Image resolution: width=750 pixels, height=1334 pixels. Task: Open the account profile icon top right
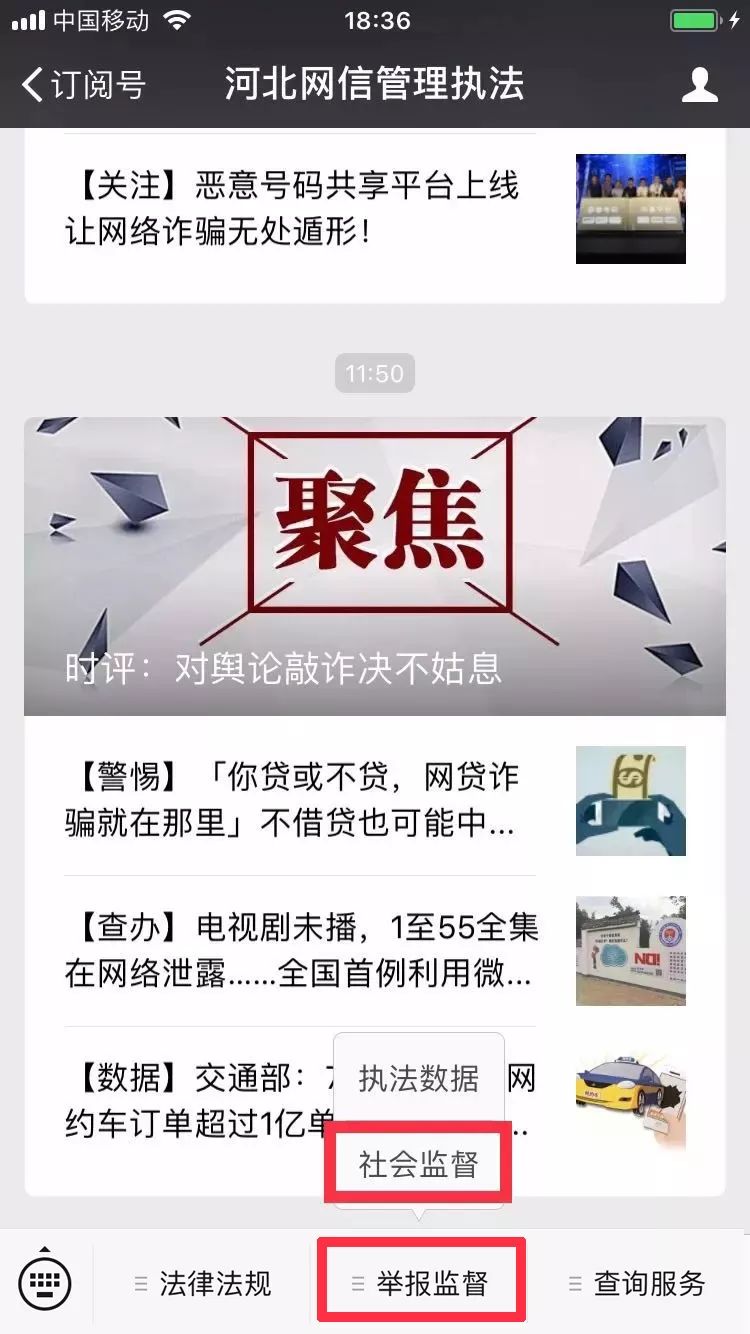click(701, 86)
